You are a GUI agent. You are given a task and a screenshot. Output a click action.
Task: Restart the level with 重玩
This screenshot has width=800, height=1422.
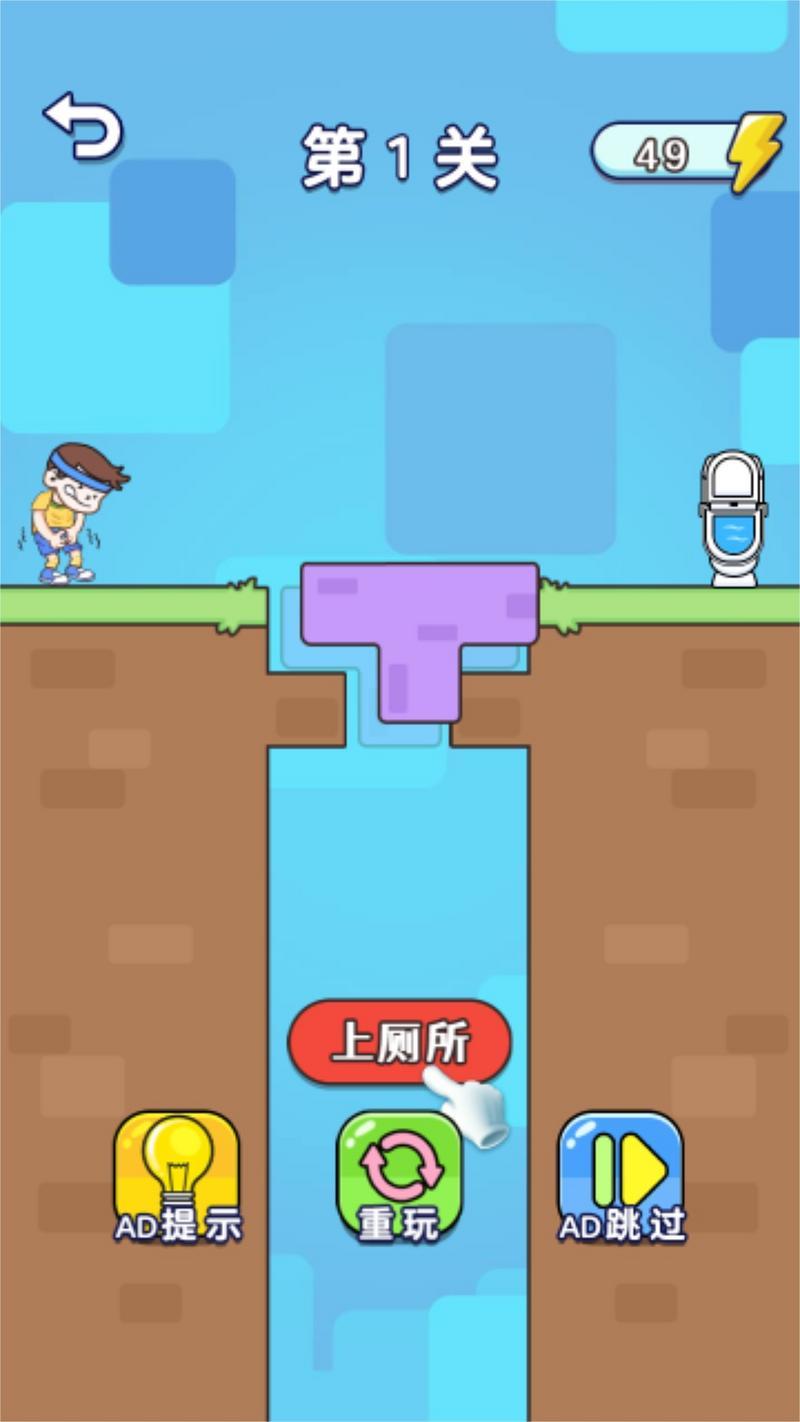click(399, 1176)
